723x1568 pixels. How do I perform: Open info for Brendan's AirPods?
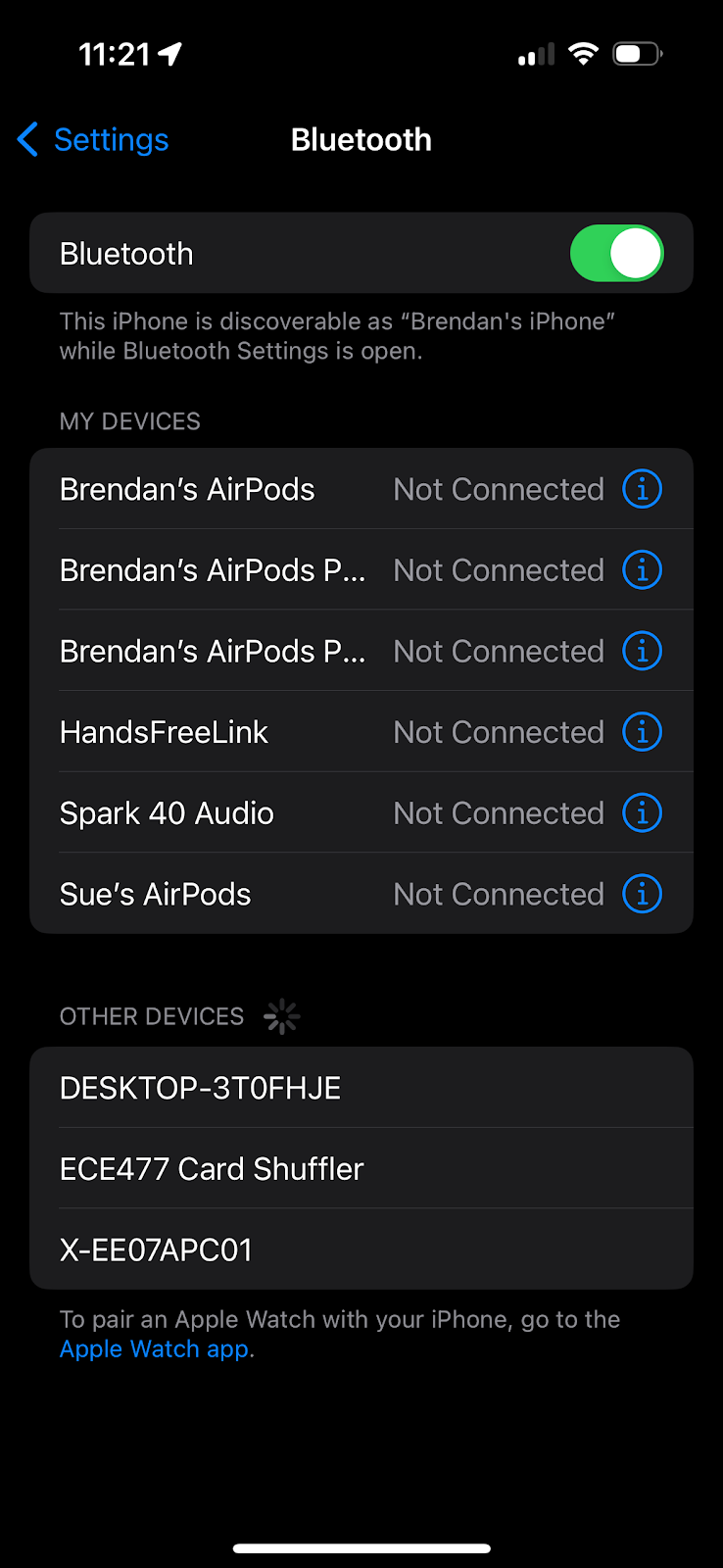642,489
